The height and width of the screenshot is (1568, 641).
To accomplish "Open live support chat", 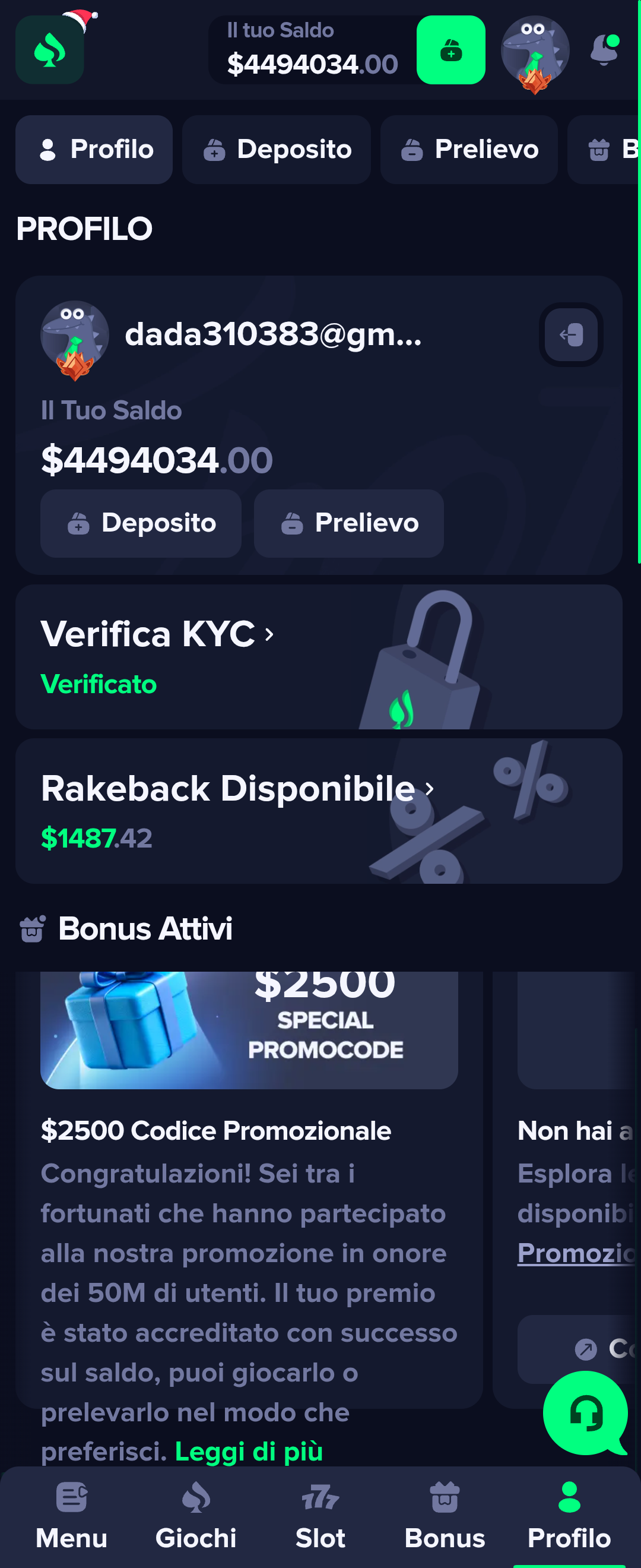I will pyautogui.click(x=585, y=1413).
